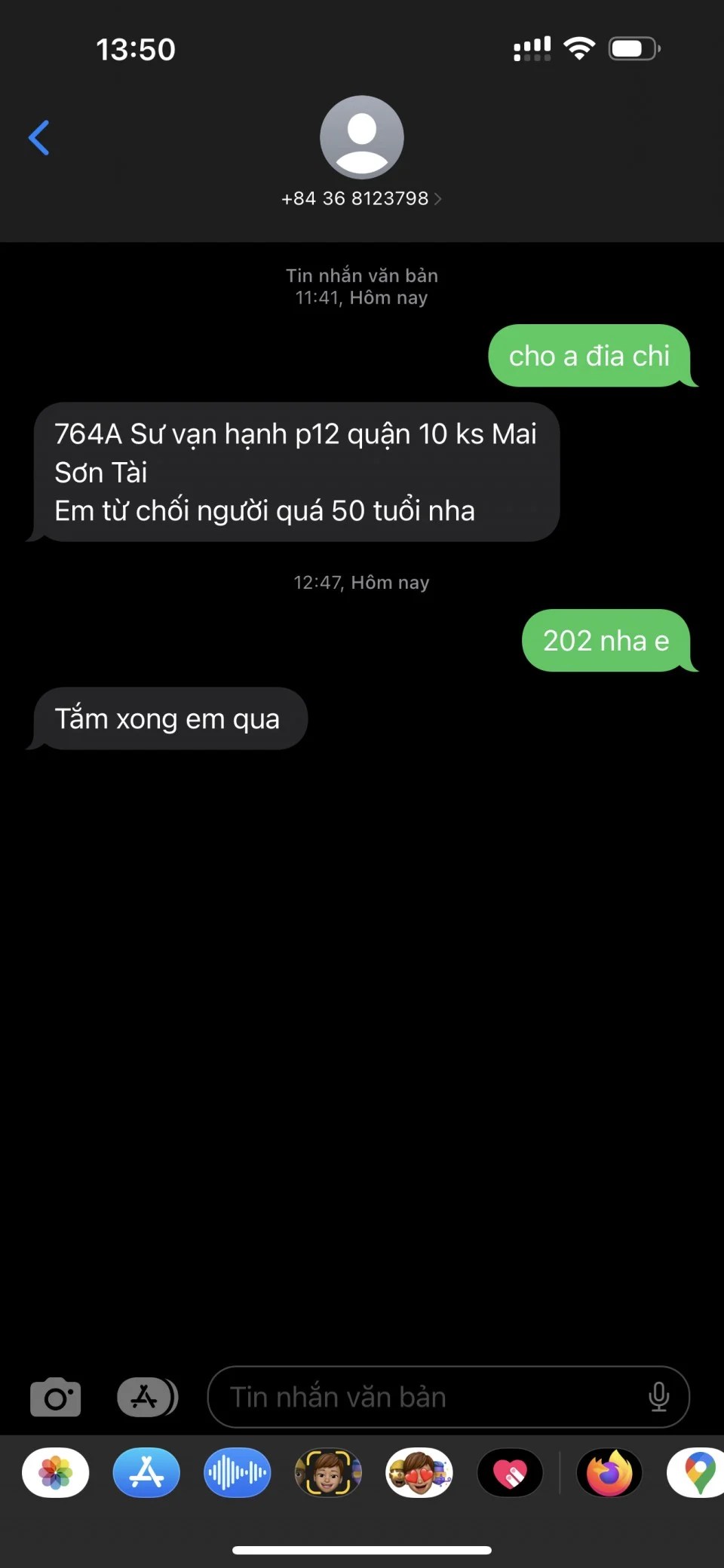The height and width of the screenshot is (1568, 724).
Task: Open the App Store in the iMessage bar
Action: click(146, 1472)
